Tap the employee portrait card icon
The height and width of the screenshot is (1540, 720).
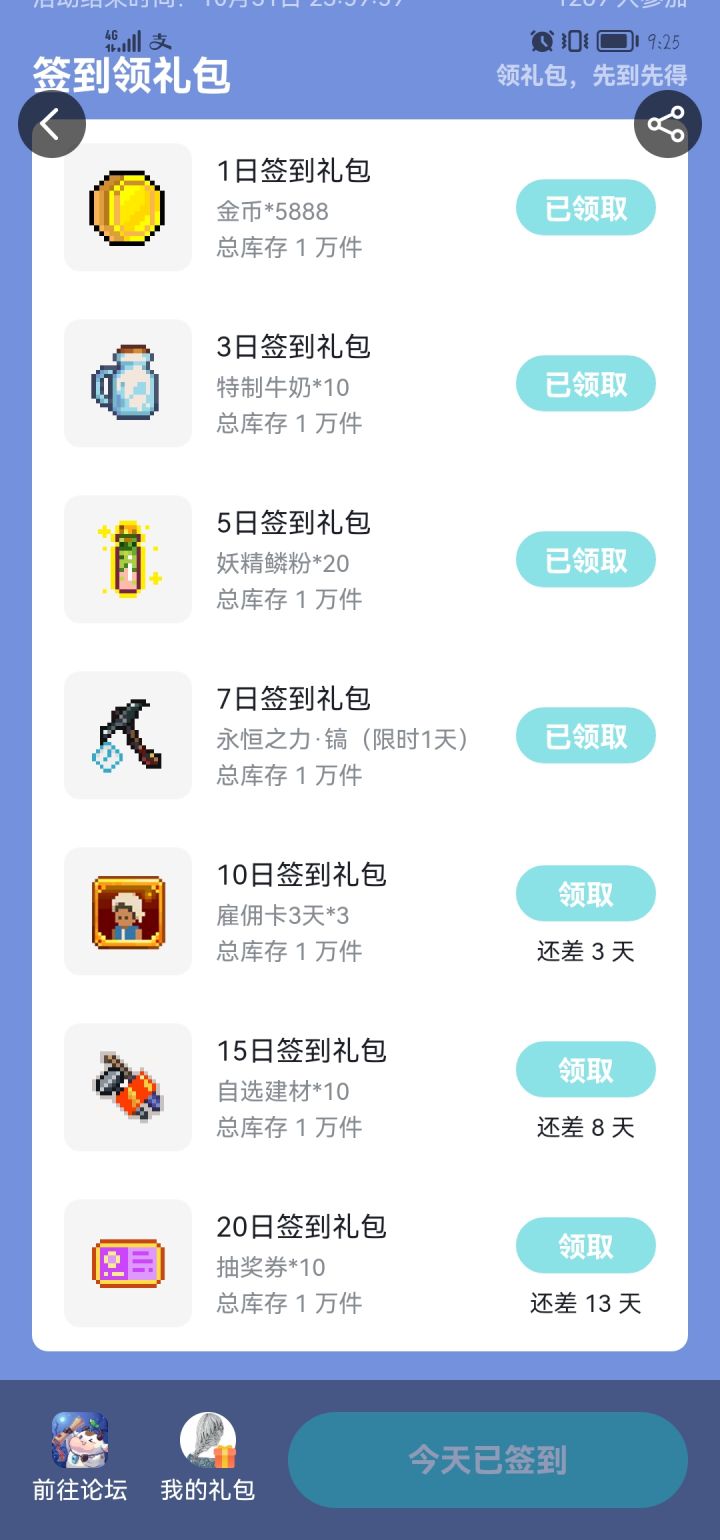(x=127, y=911)
